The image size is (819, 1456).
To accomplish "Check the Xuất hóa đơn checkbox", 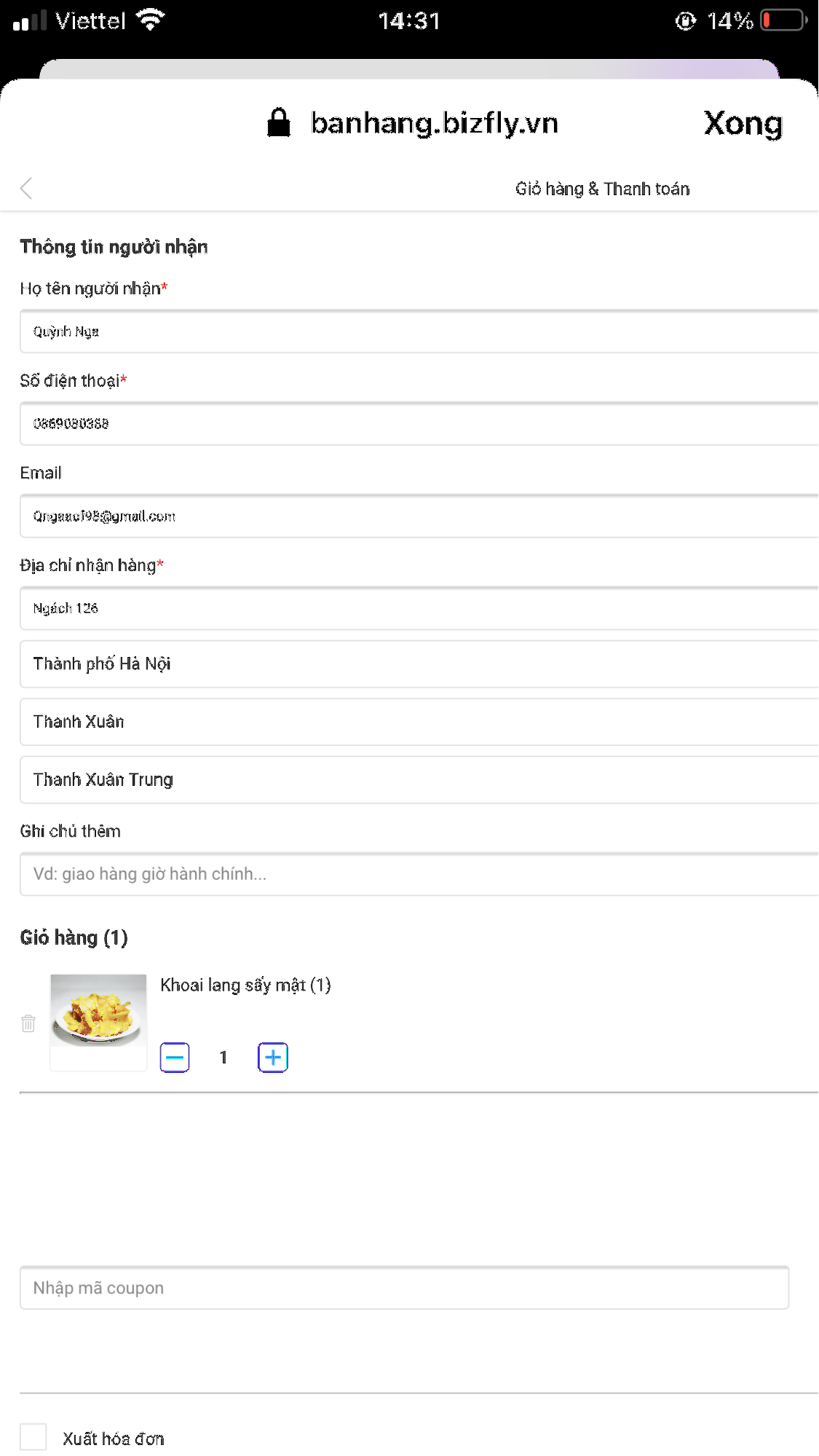I will coord(33,1437).
